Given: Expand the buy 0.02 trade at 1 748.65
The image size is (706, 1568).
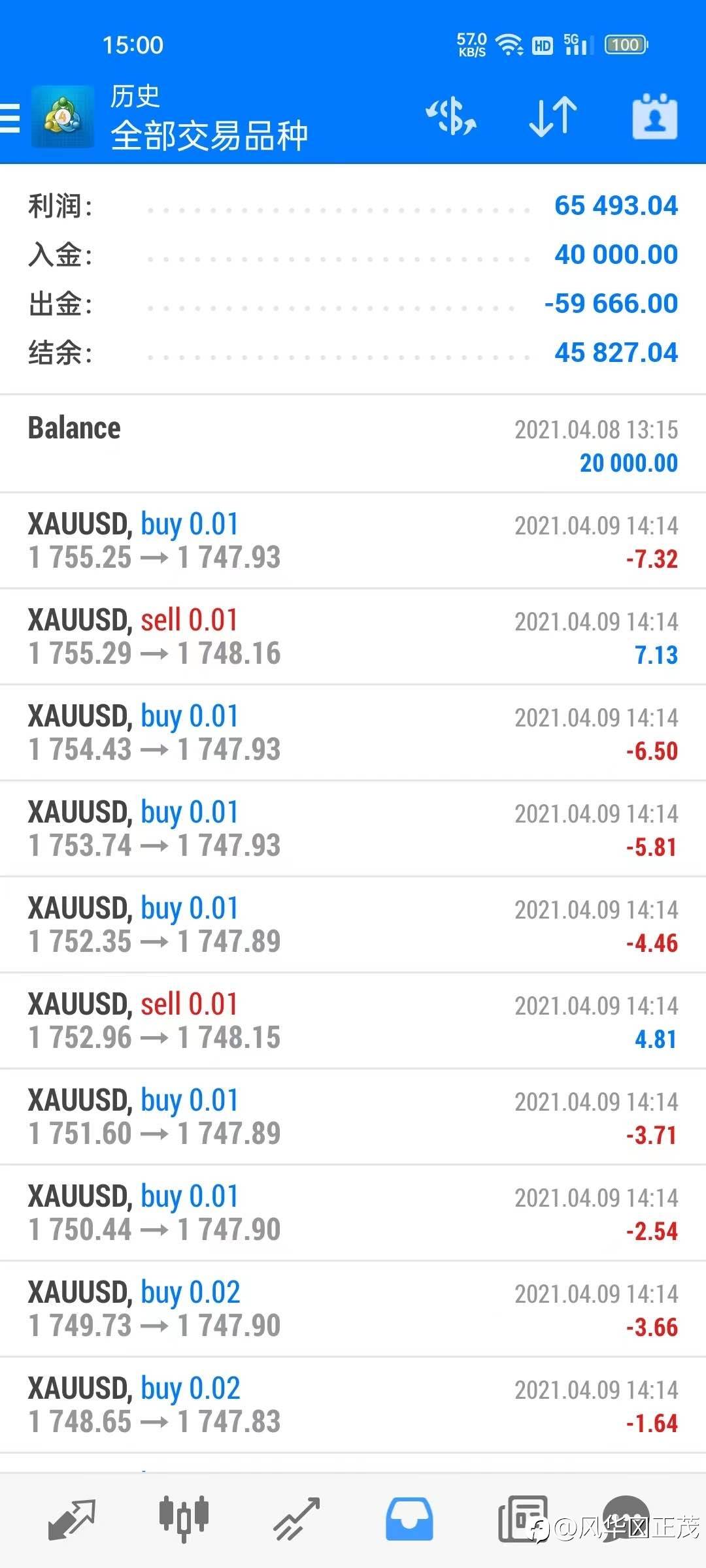Looking at the screenshot, I should [x=353, y=1405].
